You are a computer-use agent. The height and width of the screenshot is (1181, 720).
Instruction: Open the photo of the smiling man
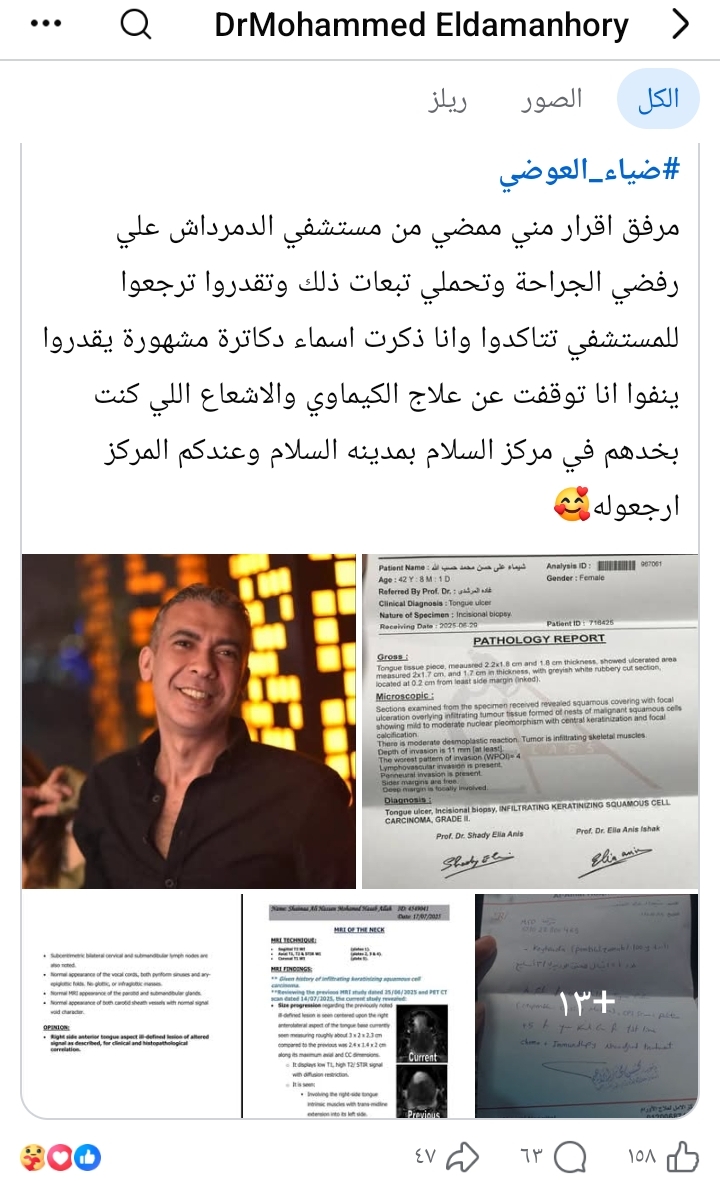(x=189, y=721)
